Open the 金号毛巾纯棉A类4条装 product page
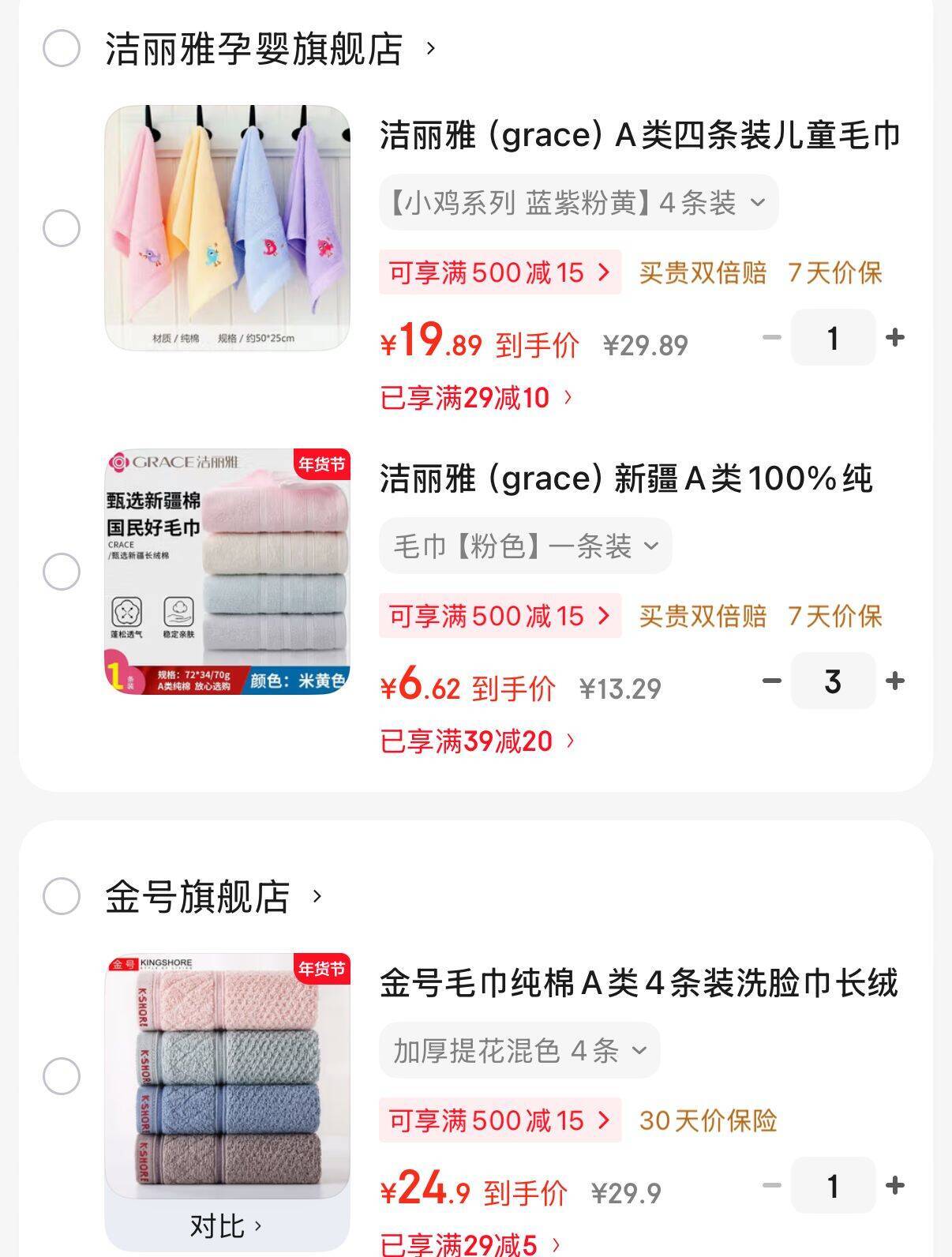The height and width of the screenshot is (1257, 952). 638,984
